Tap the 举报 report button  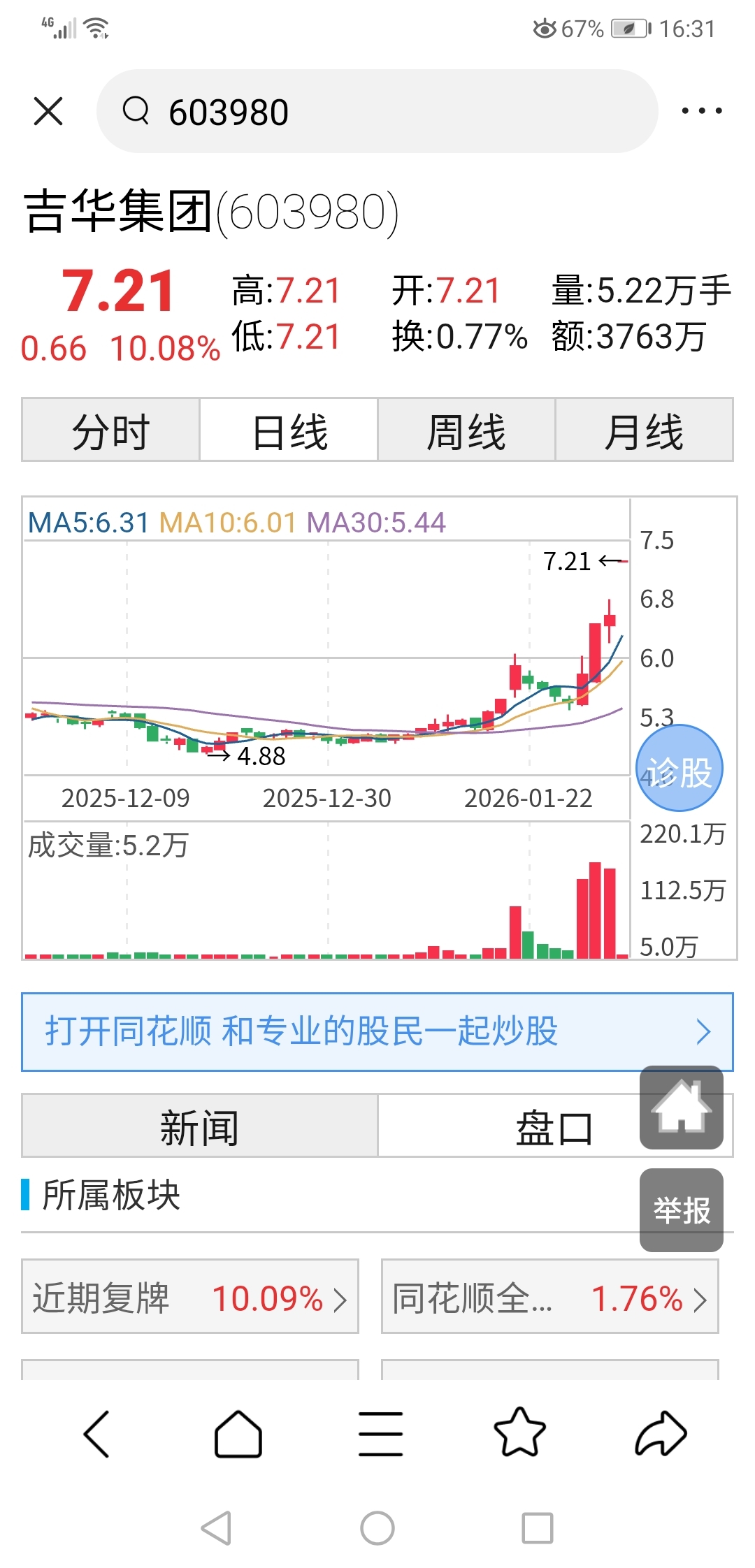click(x=681, y=1210)
